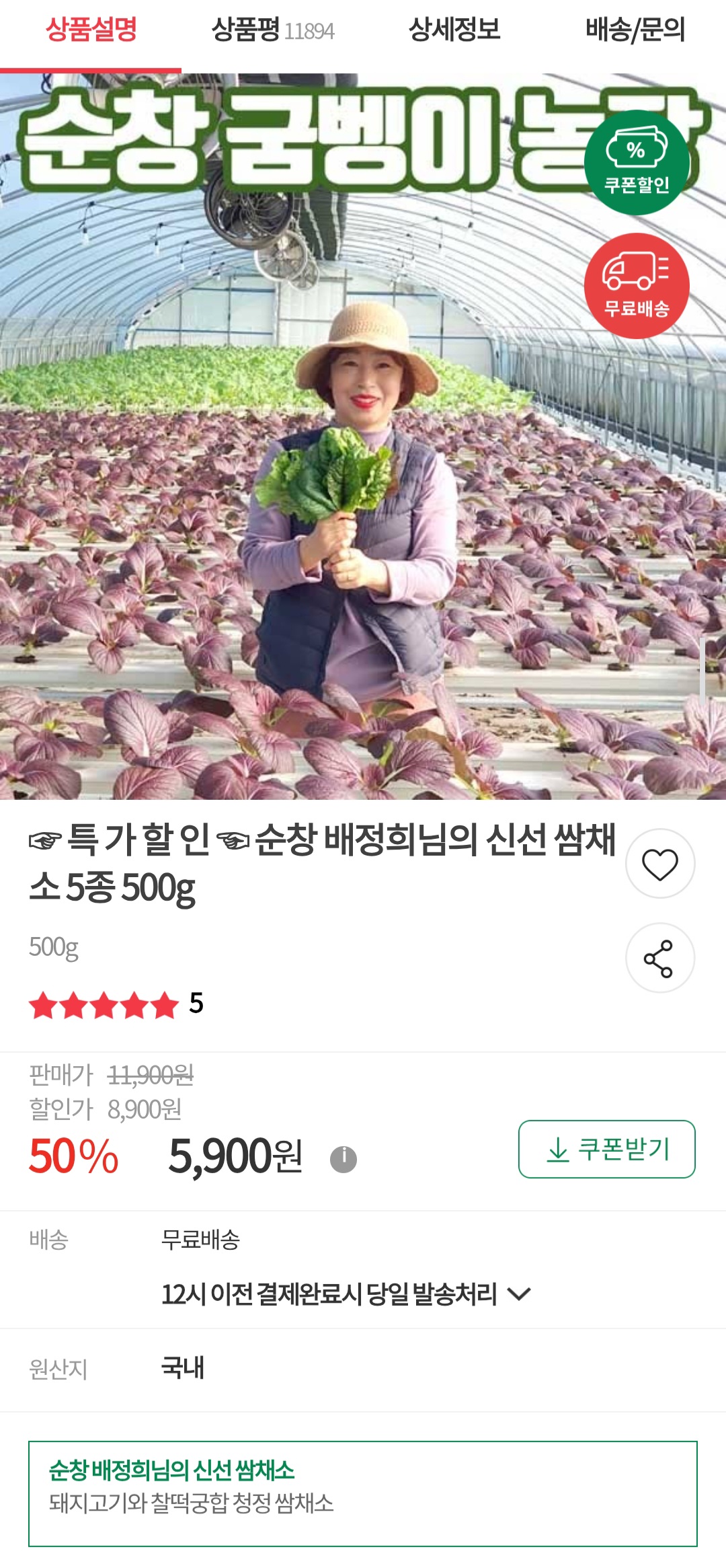This screenshot has width=726, height=1568.
Task: Click the red underline of 상품설명 tab
Action: click(90, 68)
